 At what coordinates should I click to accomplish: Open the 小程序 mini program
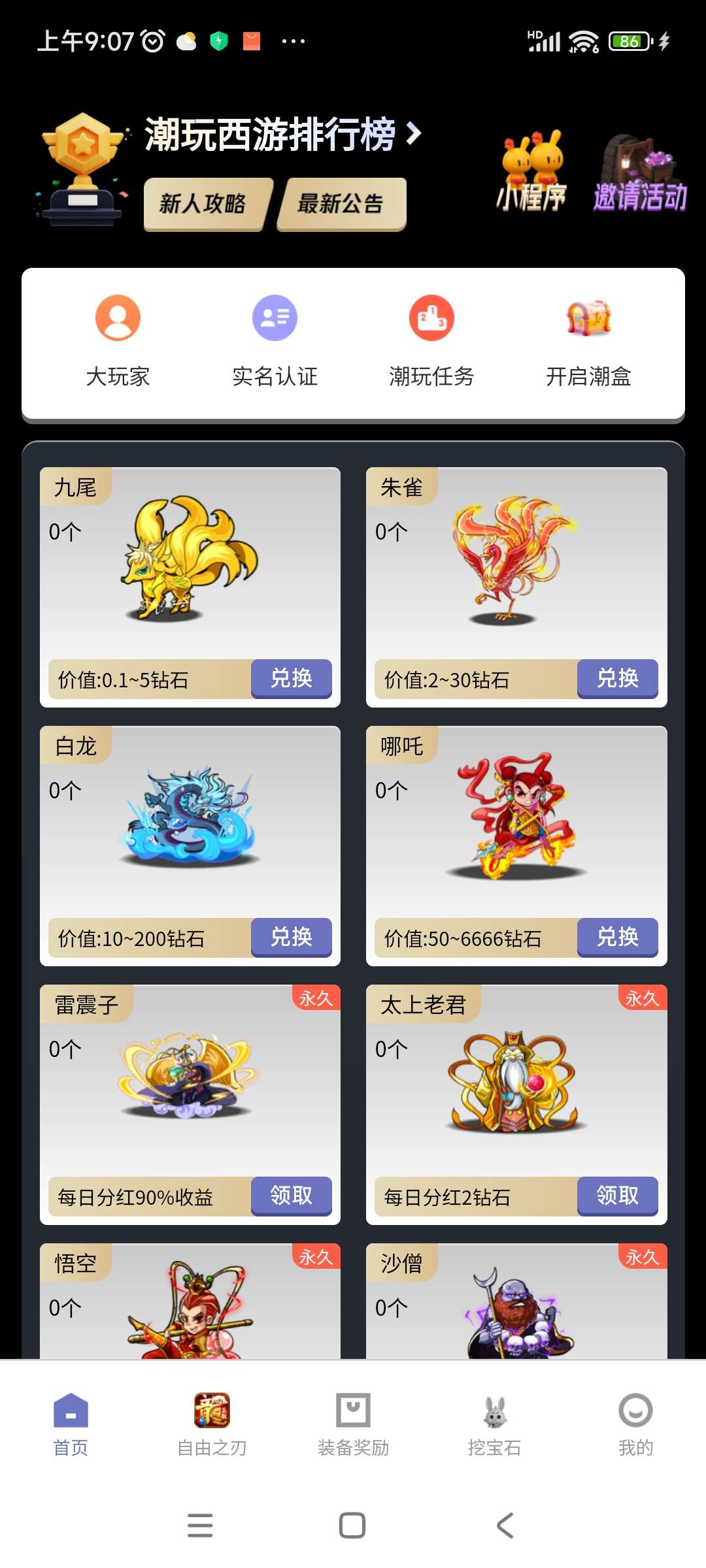[x=531, y=172]
